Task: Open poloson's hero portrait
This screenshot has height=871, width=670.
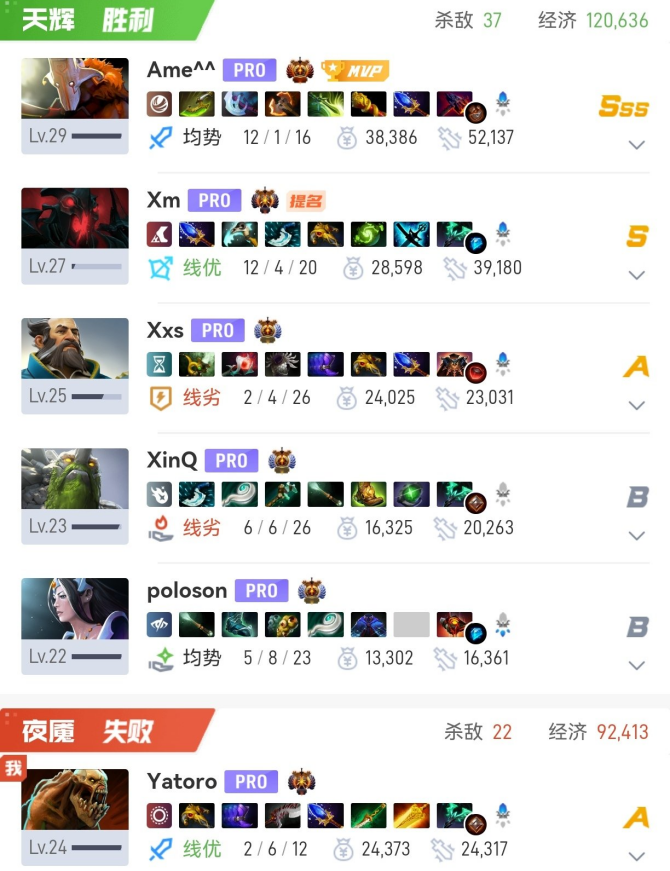Action: (x=75, y=608)
